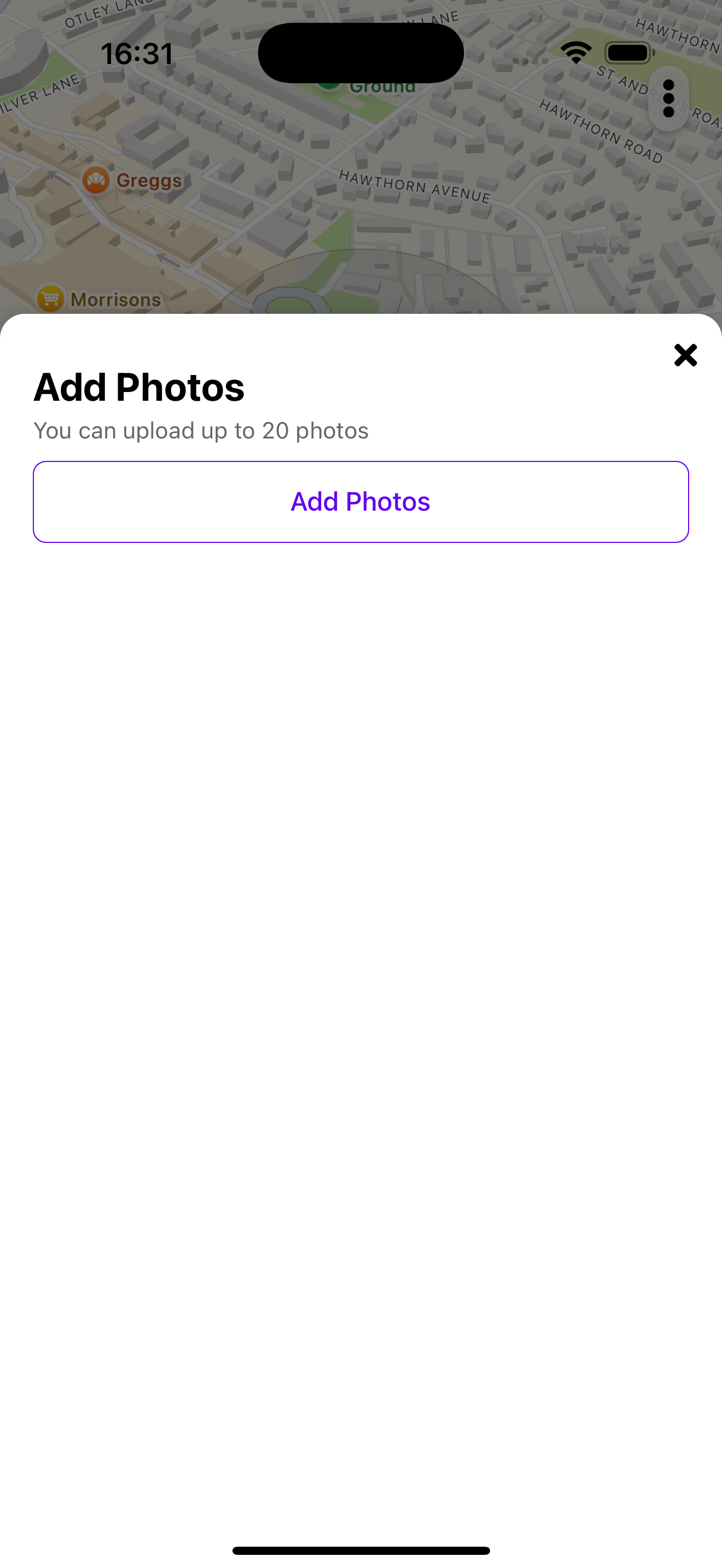
Task: Tap the outlined Add Photos button
Action: tap(360, 501)
